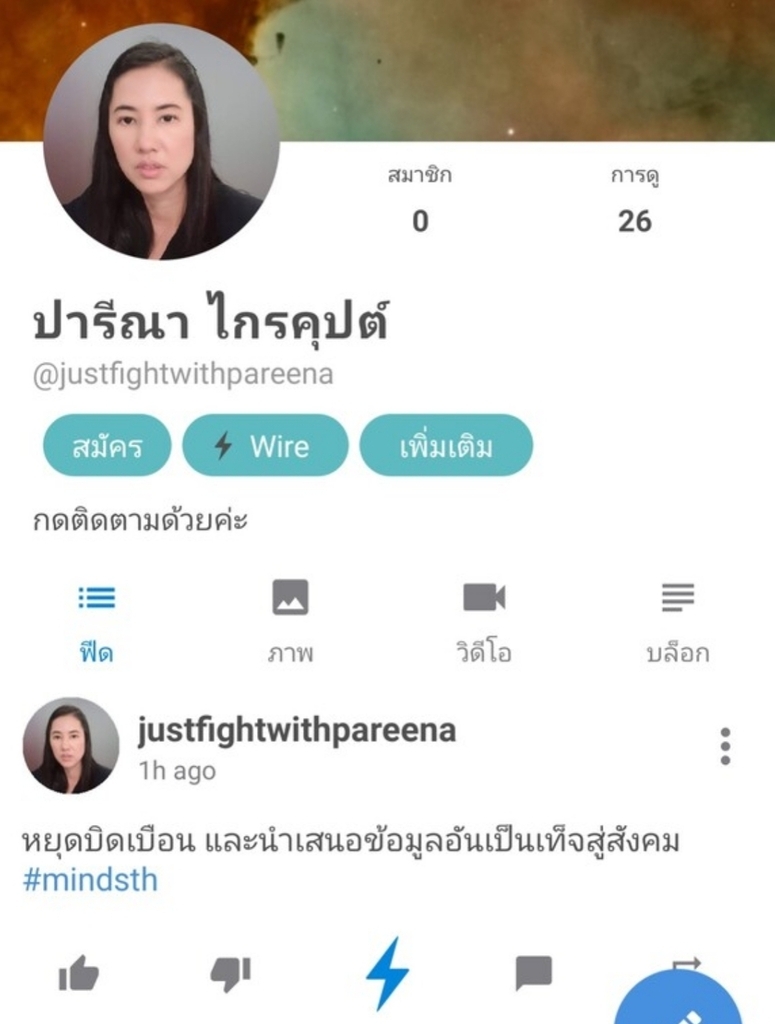Open the Wire payment button
The width and height of the screenshot is (775, 1024).
(x=265, y=446)
